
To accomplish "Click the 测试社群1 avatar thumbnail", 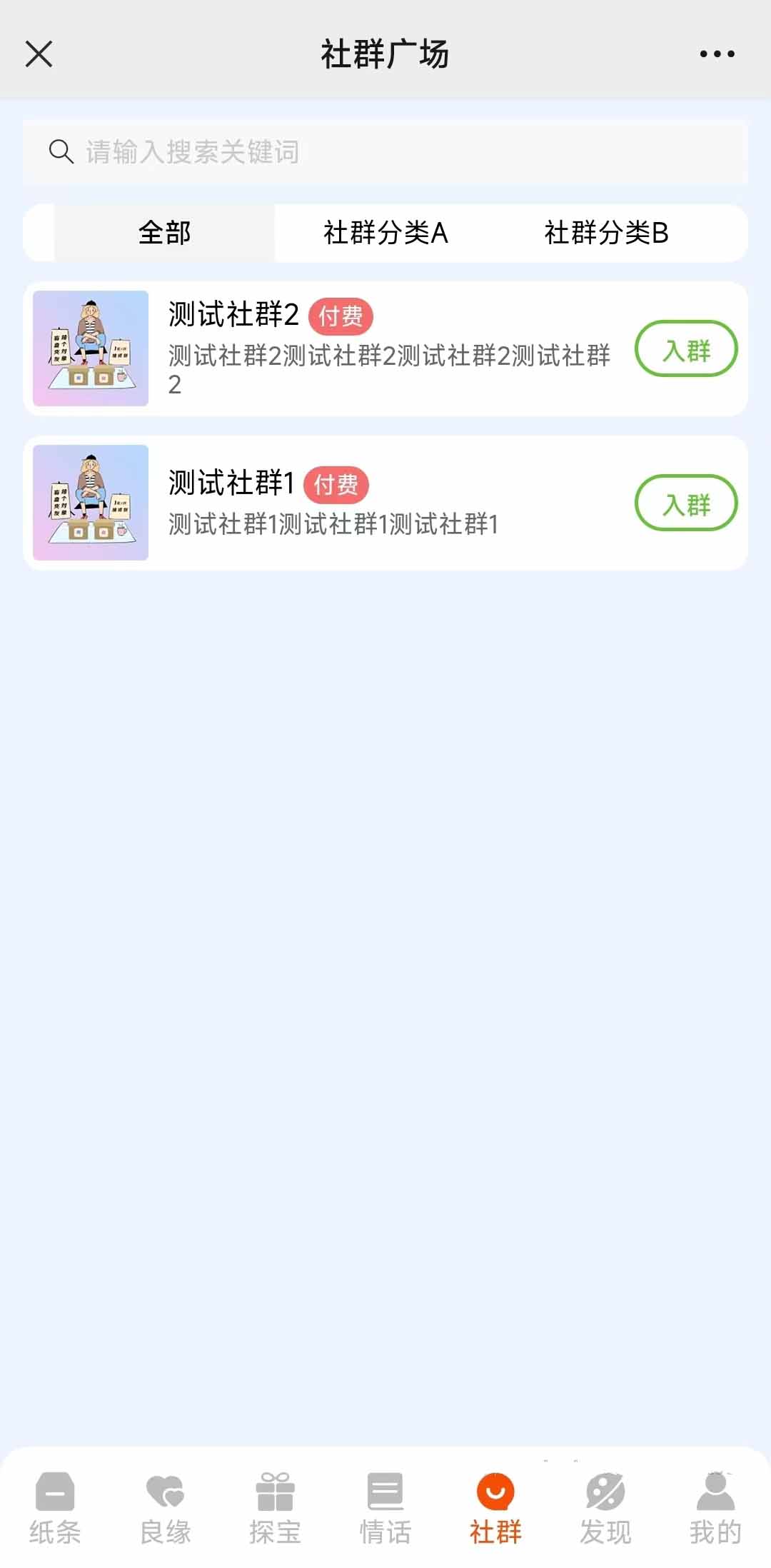I will 90,503.
